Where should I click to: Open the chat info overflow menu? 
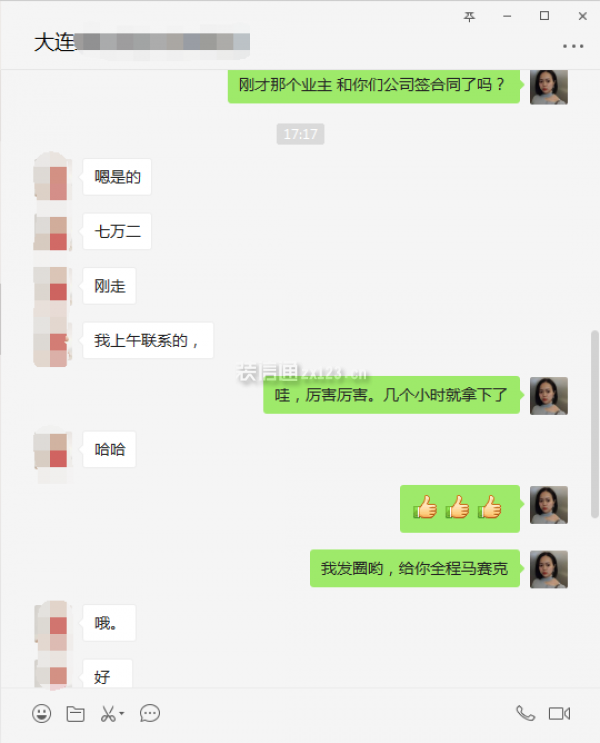tap(573, 46)
